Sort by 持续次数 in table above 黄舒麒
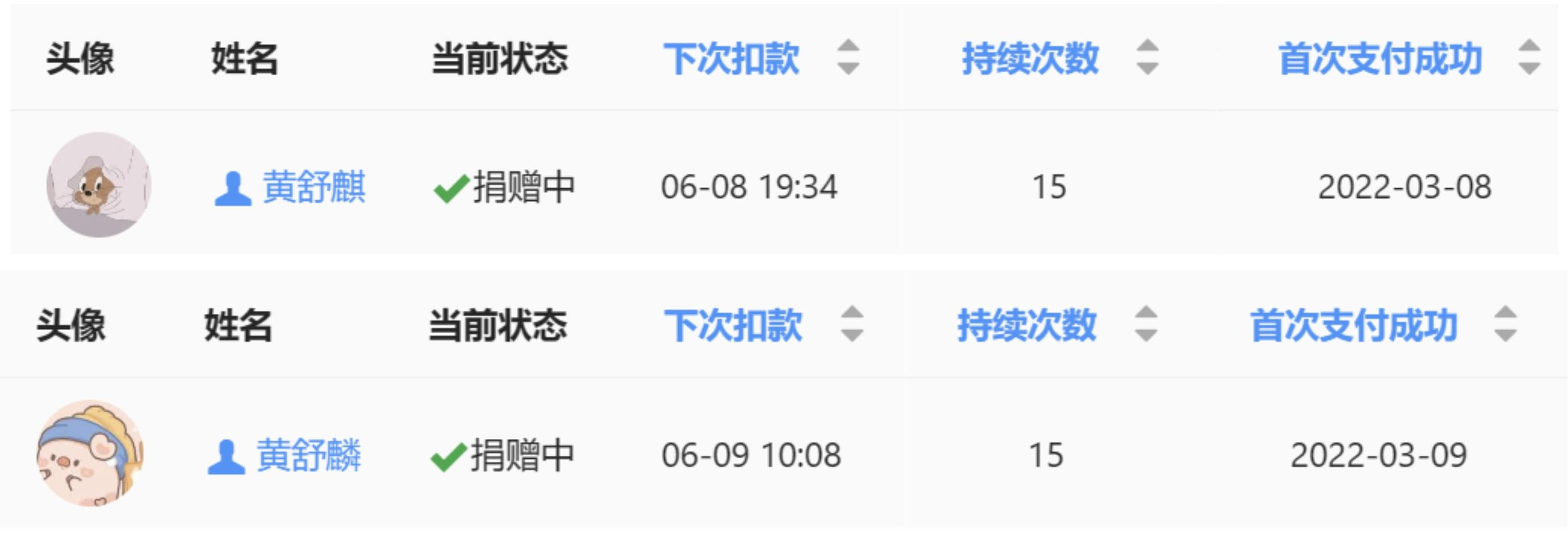1568x543 pixels. 1030,59
